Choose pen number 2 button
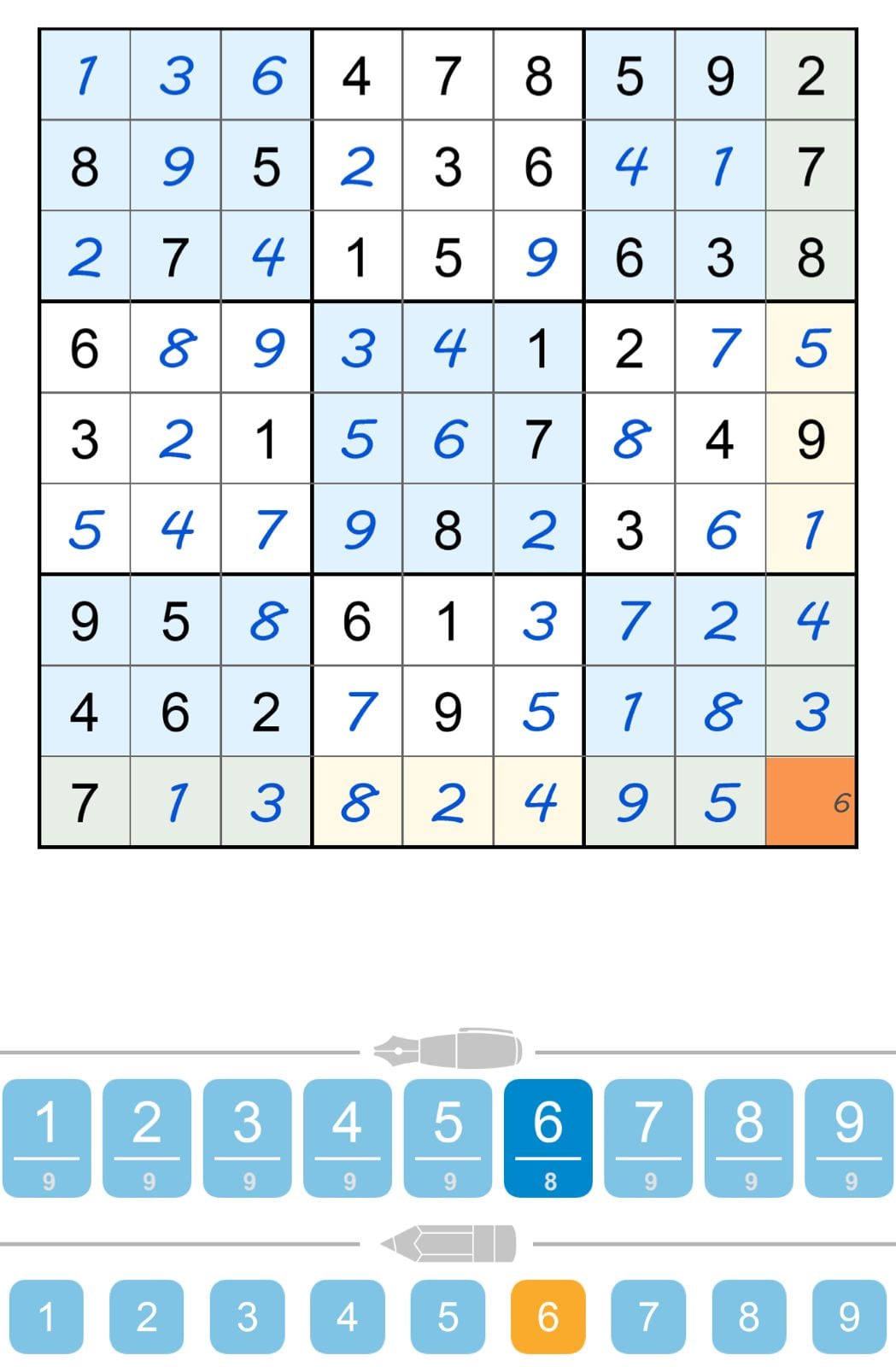Screen dimensions: 896x1367 click(147, 1136)
